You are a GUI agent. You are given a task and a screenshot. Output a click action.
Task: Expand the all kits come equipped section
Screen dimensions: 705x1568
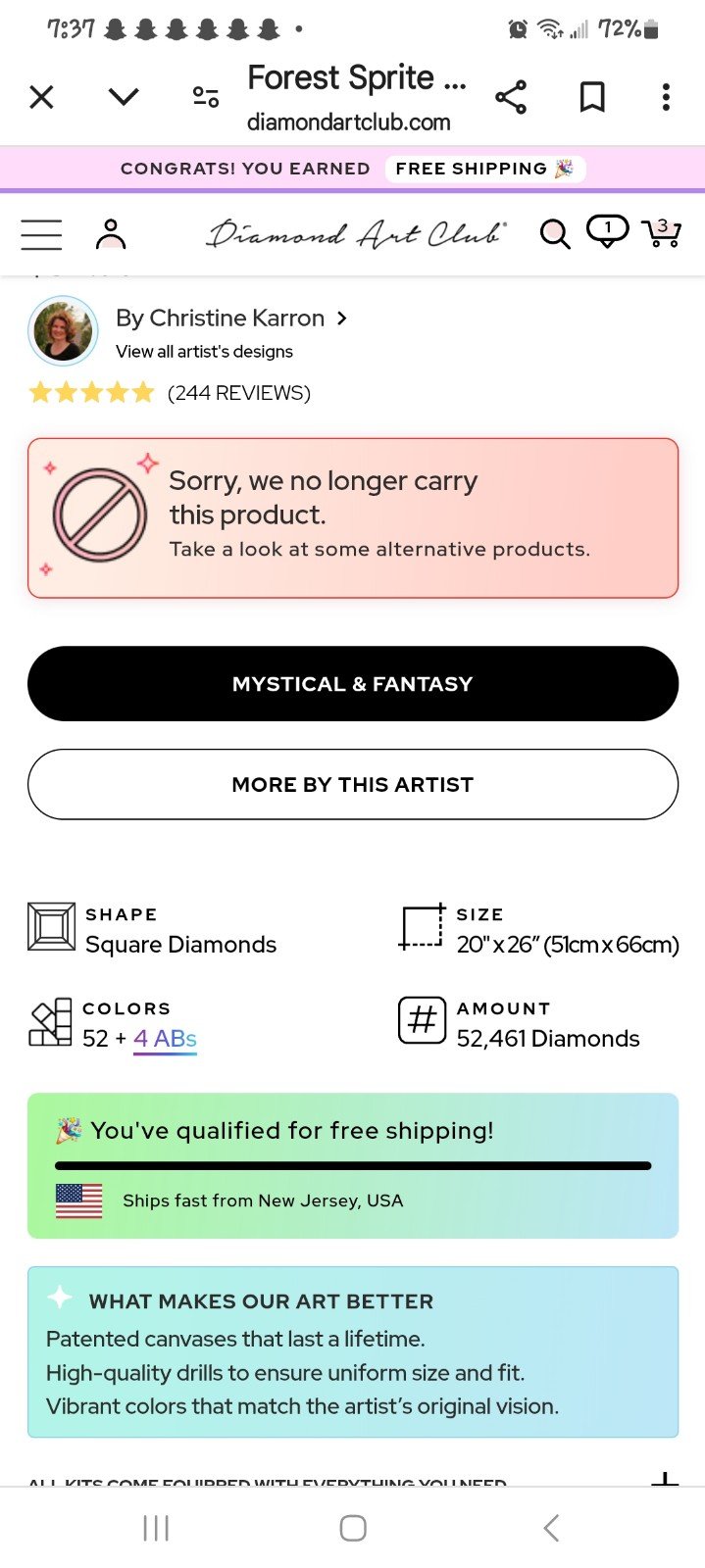[665, 1479]
